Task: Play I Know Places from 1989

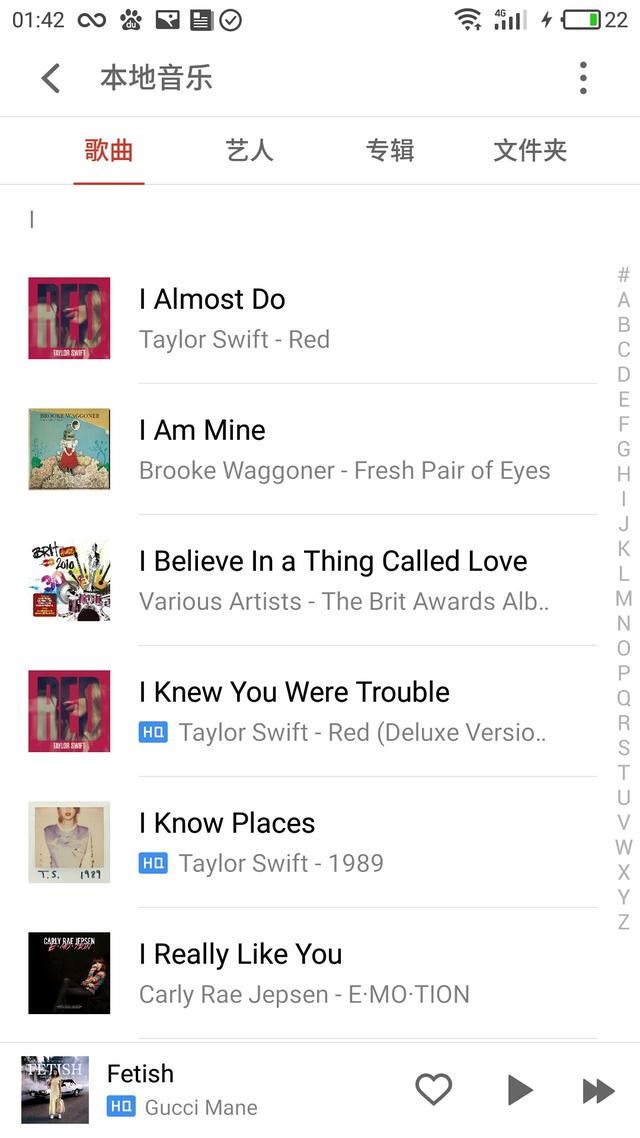Action: (x=340, y=842)
